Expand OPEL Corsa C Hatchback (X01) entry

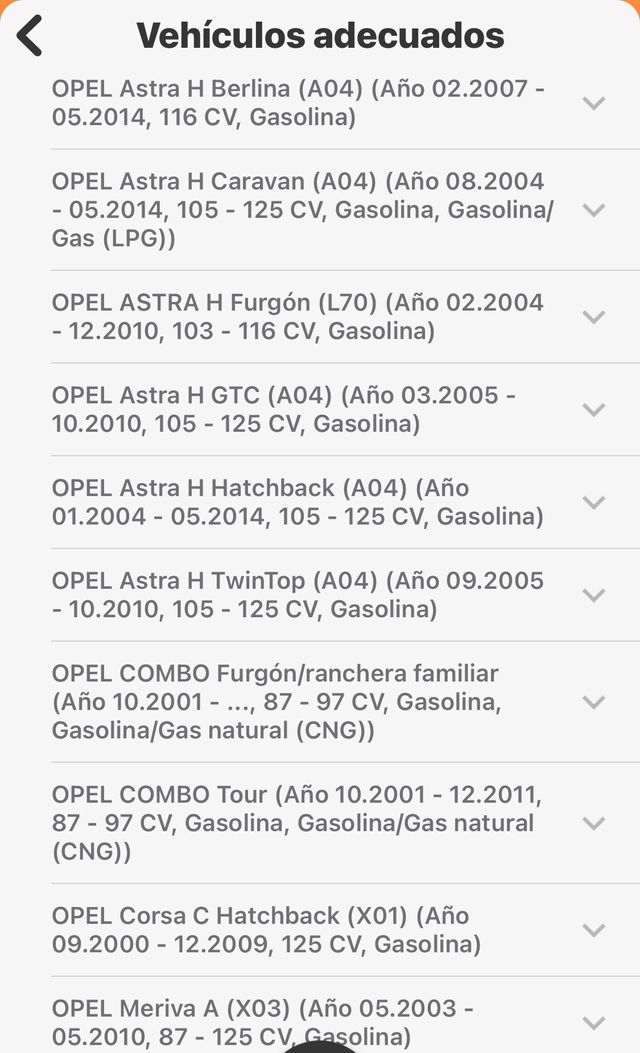(594, 930)
